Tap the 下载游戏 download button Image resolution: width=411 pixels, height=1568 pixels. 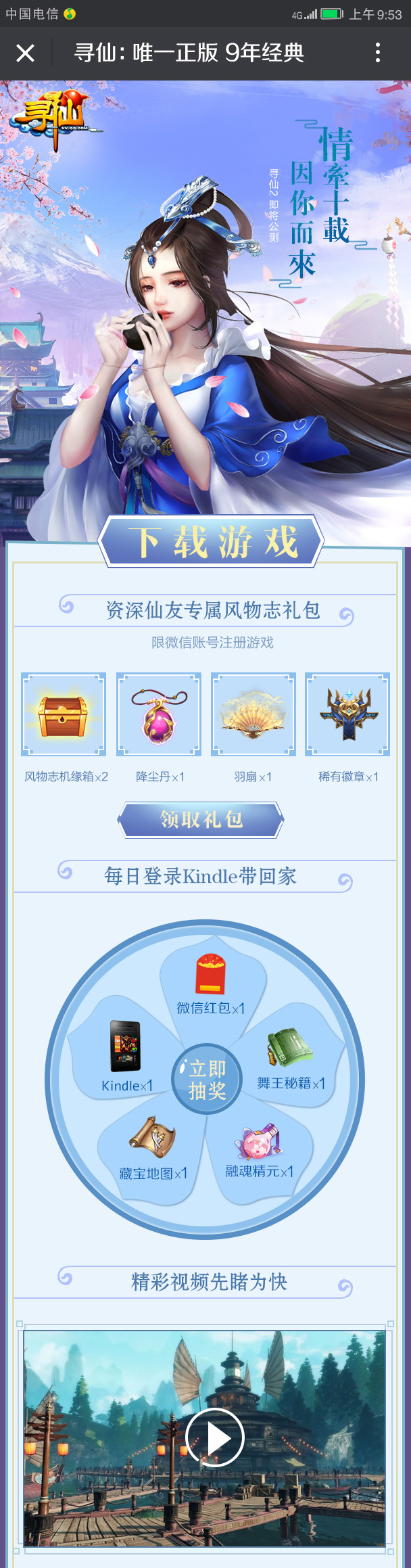212,542
